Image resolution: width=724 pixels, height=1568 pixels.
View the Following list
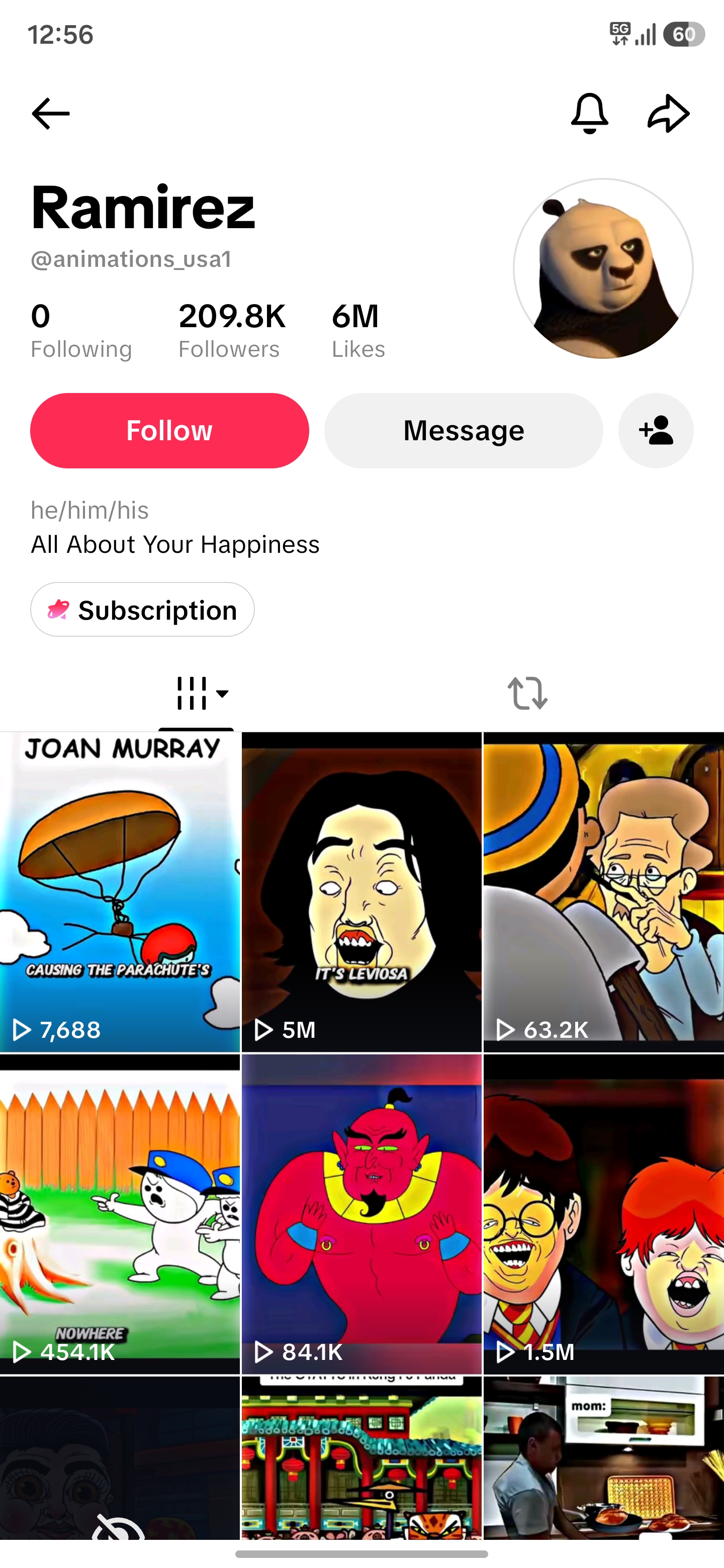(x=81, y=332)
